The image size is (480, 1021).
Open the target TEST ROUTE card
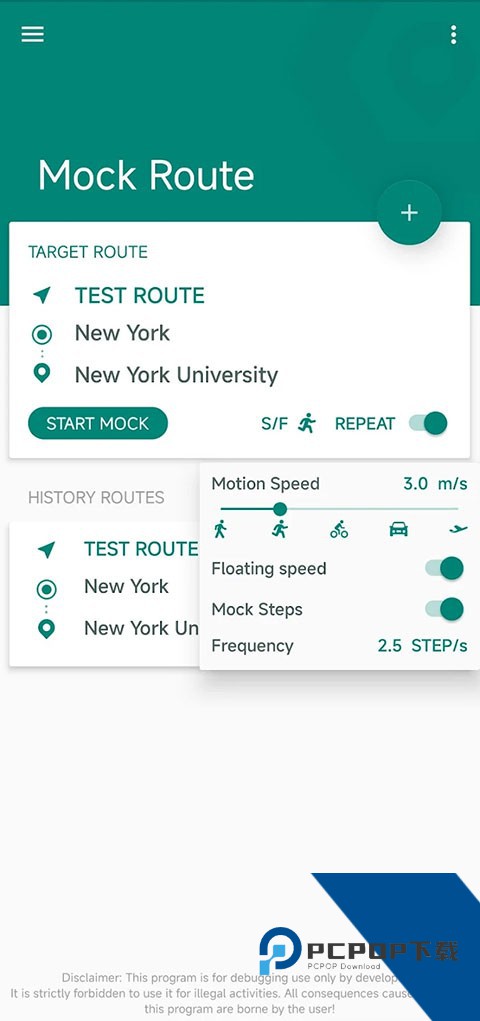pyautogui.click(x=240, y=340)
